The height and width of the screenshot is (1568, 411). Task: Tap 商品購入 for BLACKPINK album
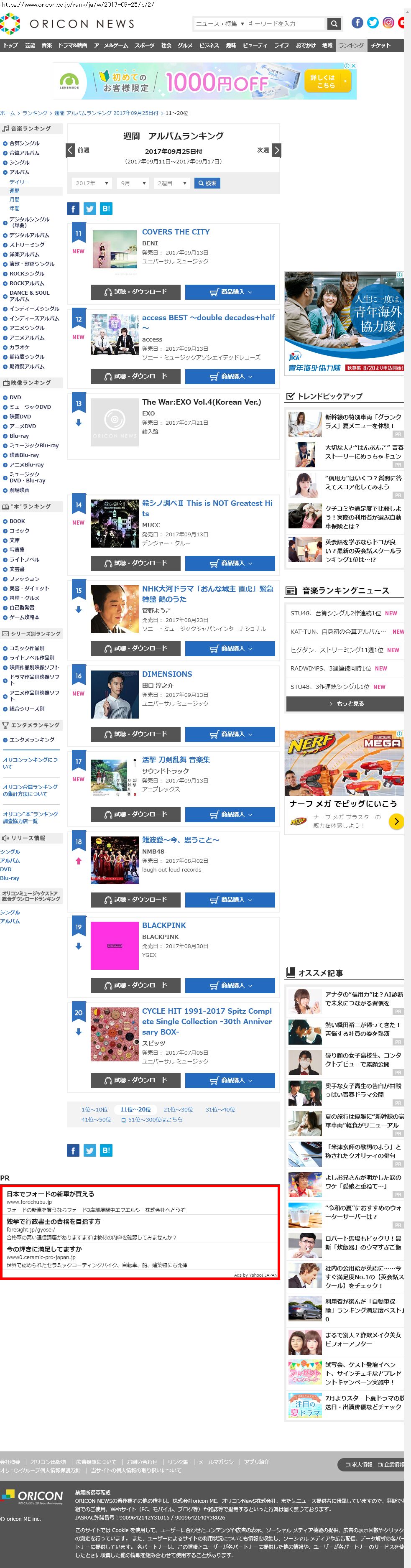[230, 985]
